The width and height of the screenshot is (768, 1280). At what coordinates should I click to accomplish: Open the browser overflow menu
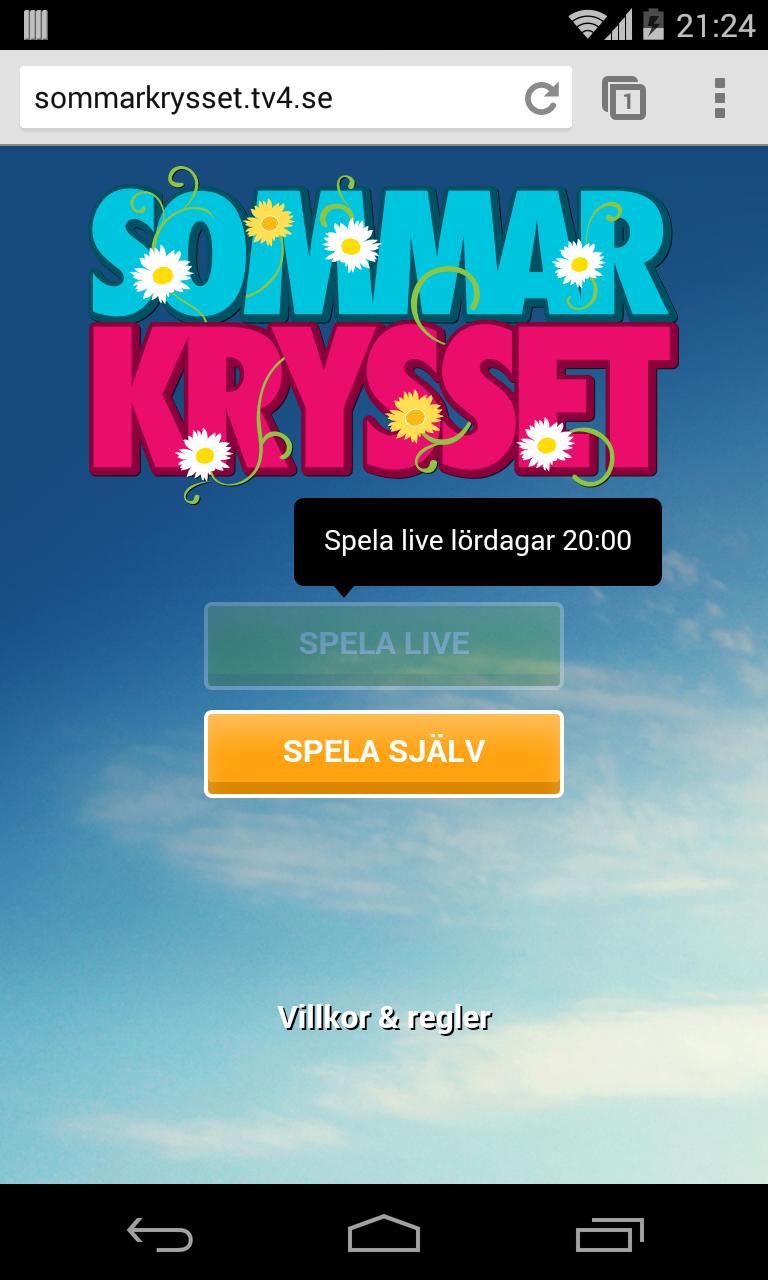click(719, 98)
